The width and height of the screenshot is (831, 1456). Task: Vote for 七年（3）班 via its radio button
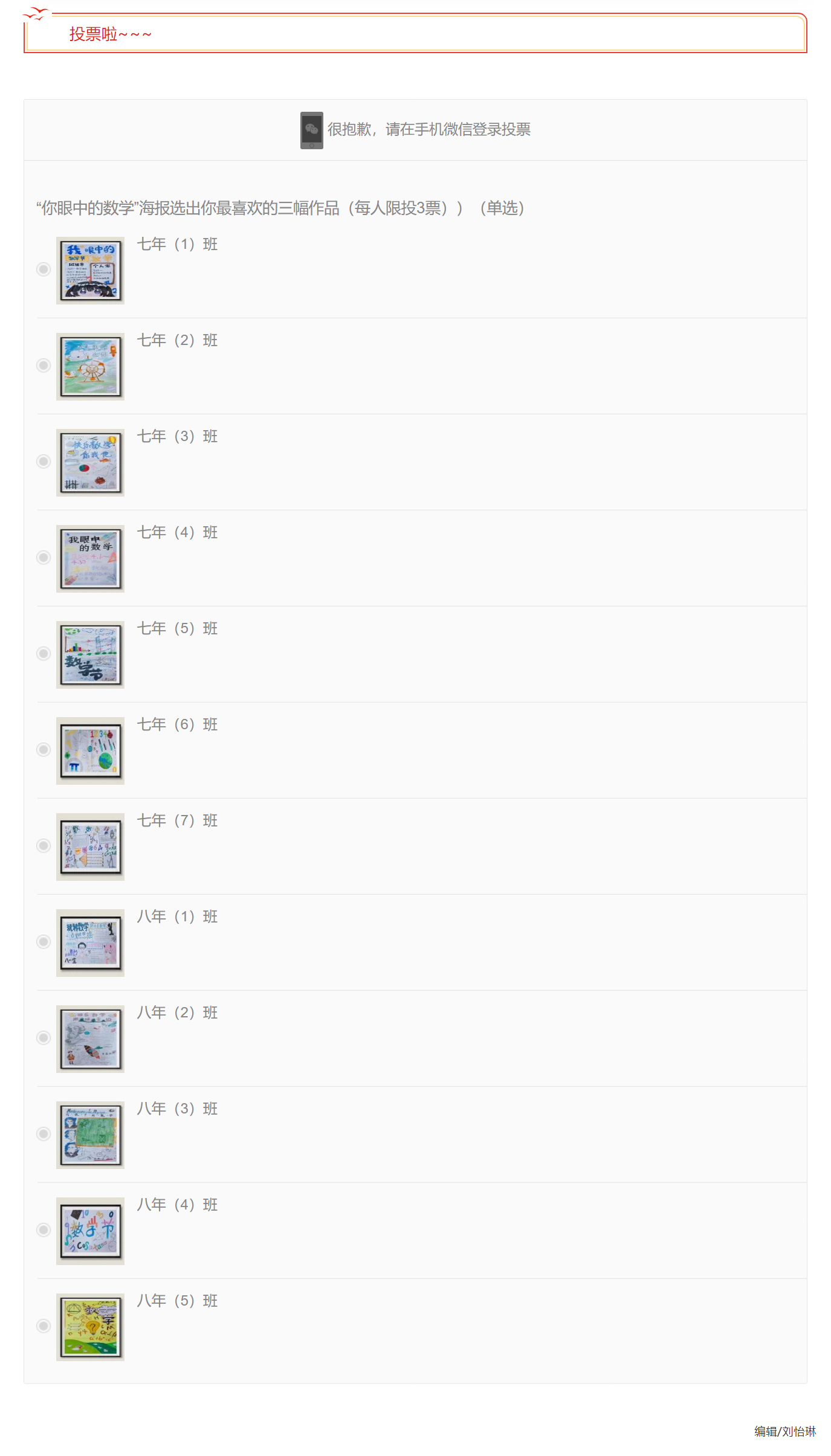(44, 462)
